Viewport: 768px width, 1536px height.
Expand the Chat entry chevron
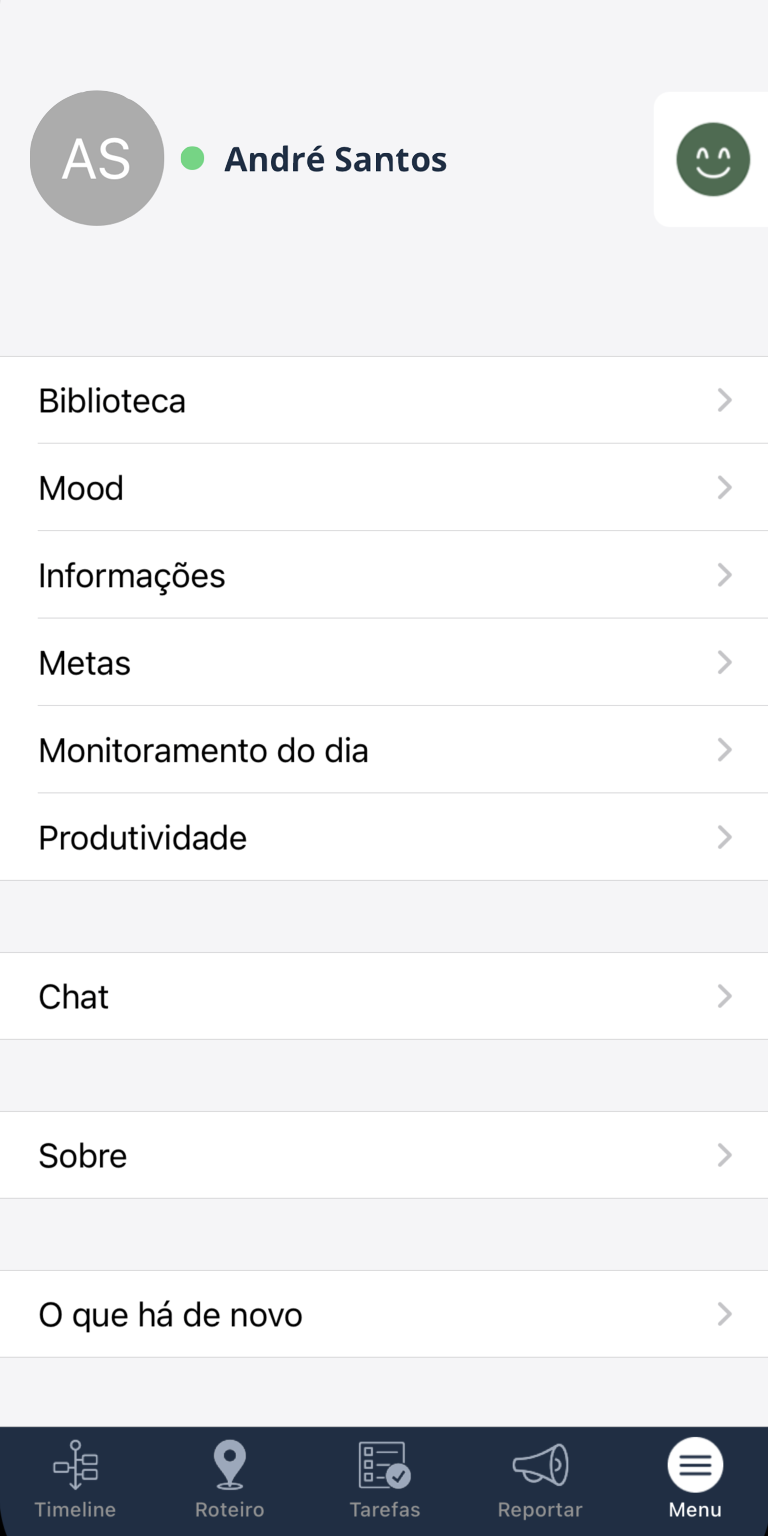(724, 996)
